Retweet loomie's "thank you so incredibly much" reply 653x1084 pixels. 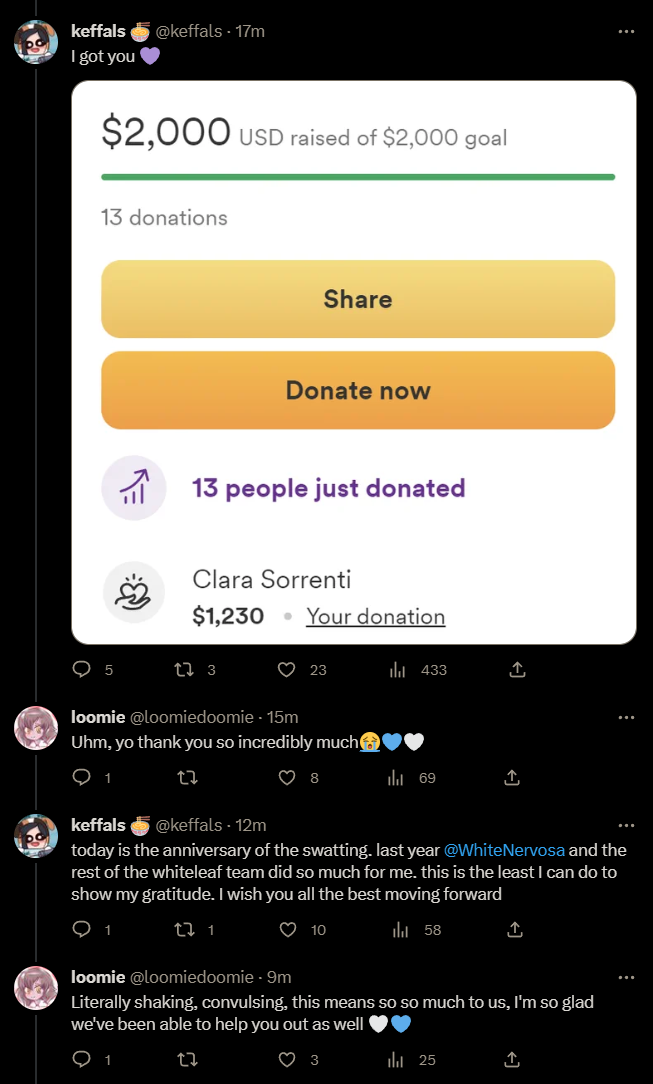coord(187,778)
